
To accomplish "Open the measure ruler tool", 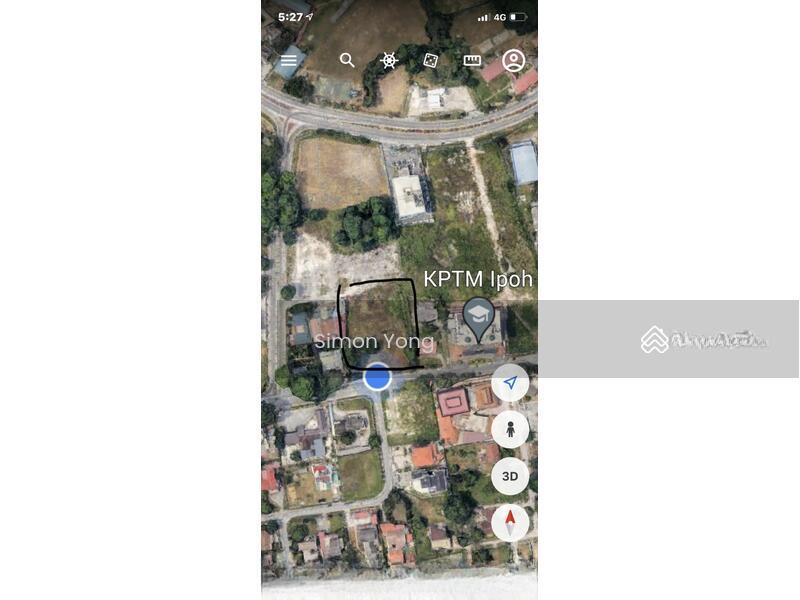I will pos(472,60).
